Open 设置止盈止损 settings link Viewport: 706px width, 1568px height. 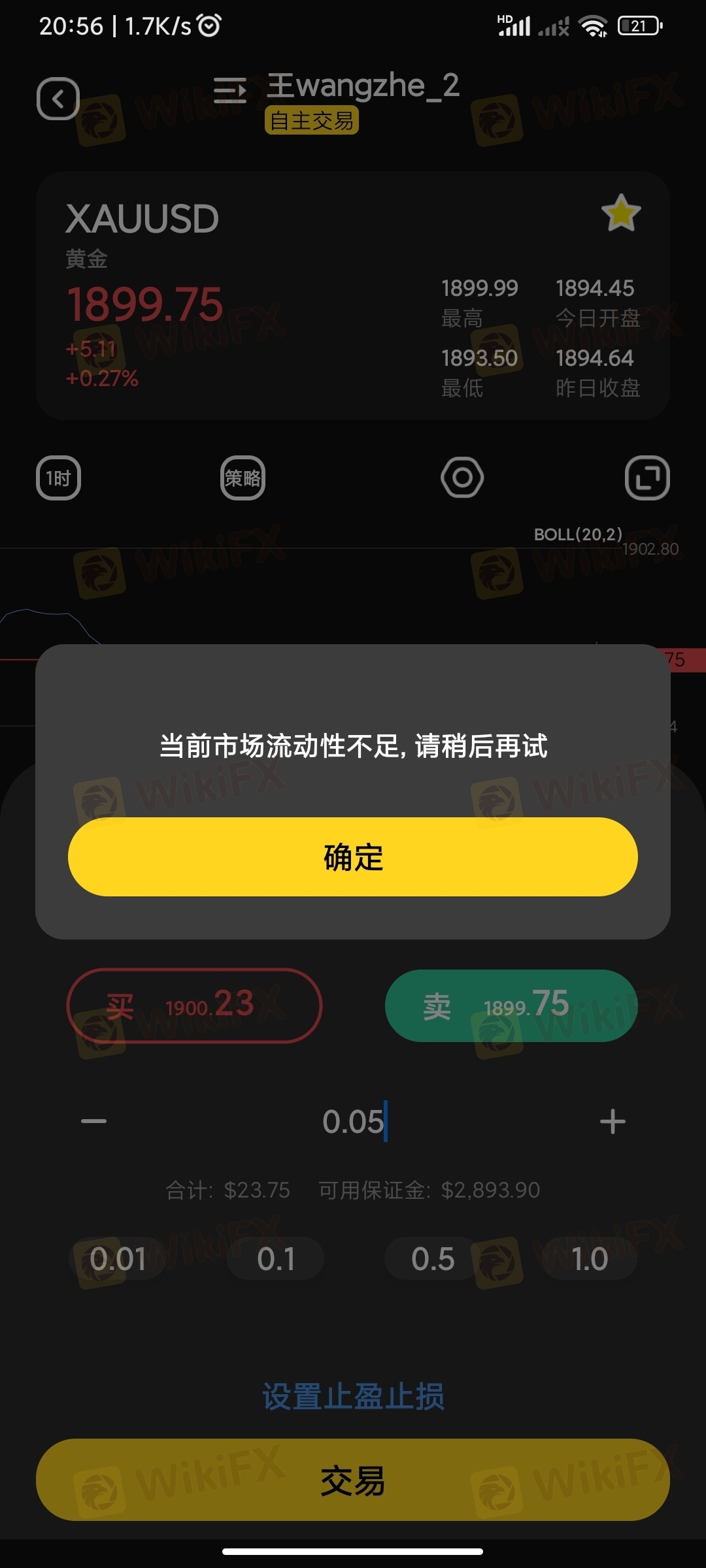[x=353, y=1397]
